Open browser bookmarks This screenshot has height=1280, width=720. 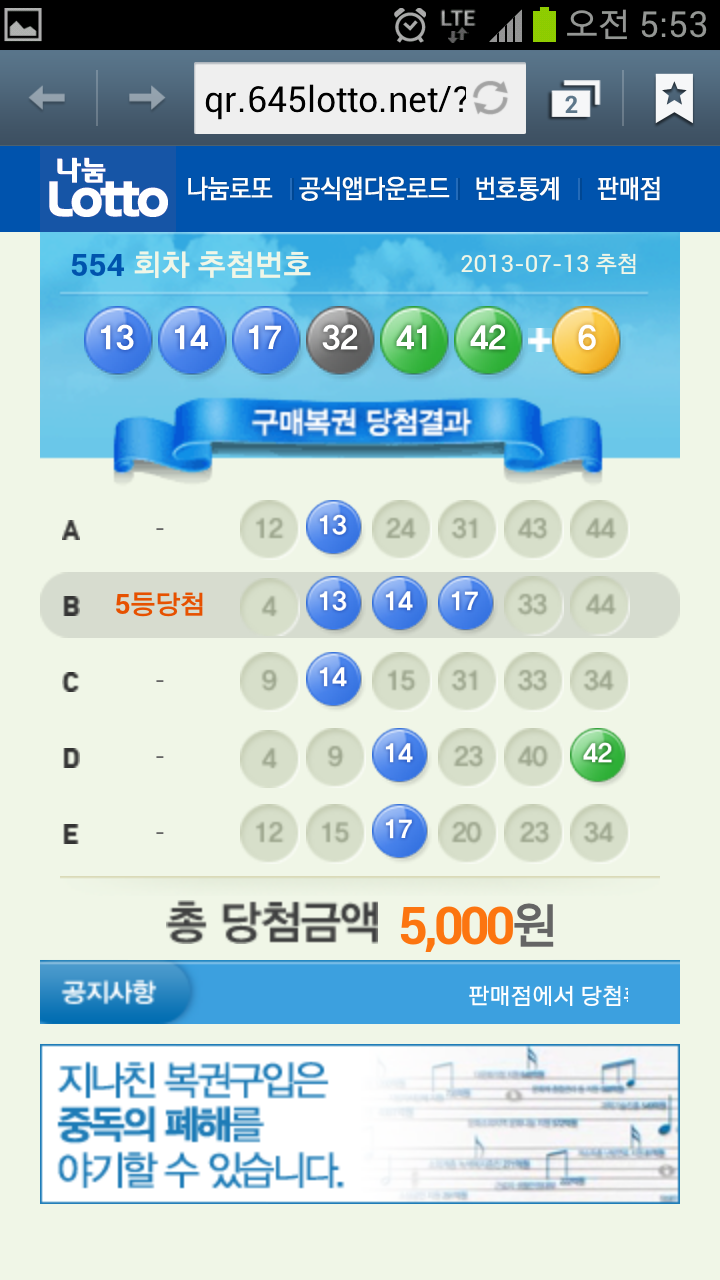(674, 98)
